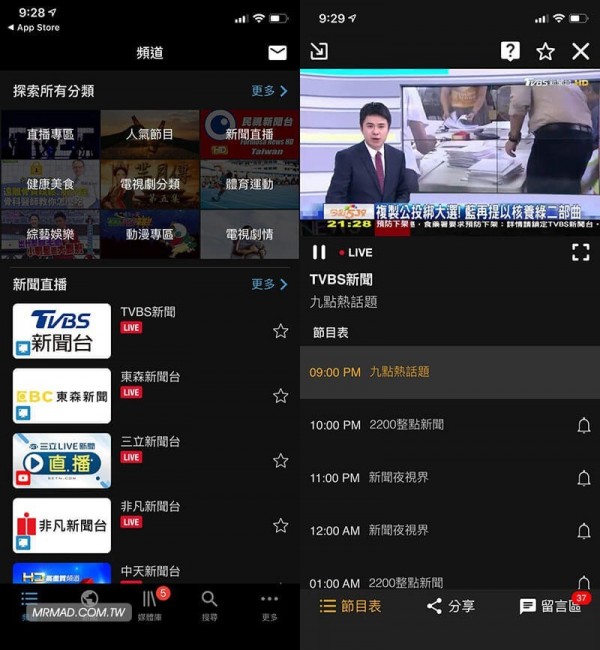Minimize the player with the arrow icon

319,51
